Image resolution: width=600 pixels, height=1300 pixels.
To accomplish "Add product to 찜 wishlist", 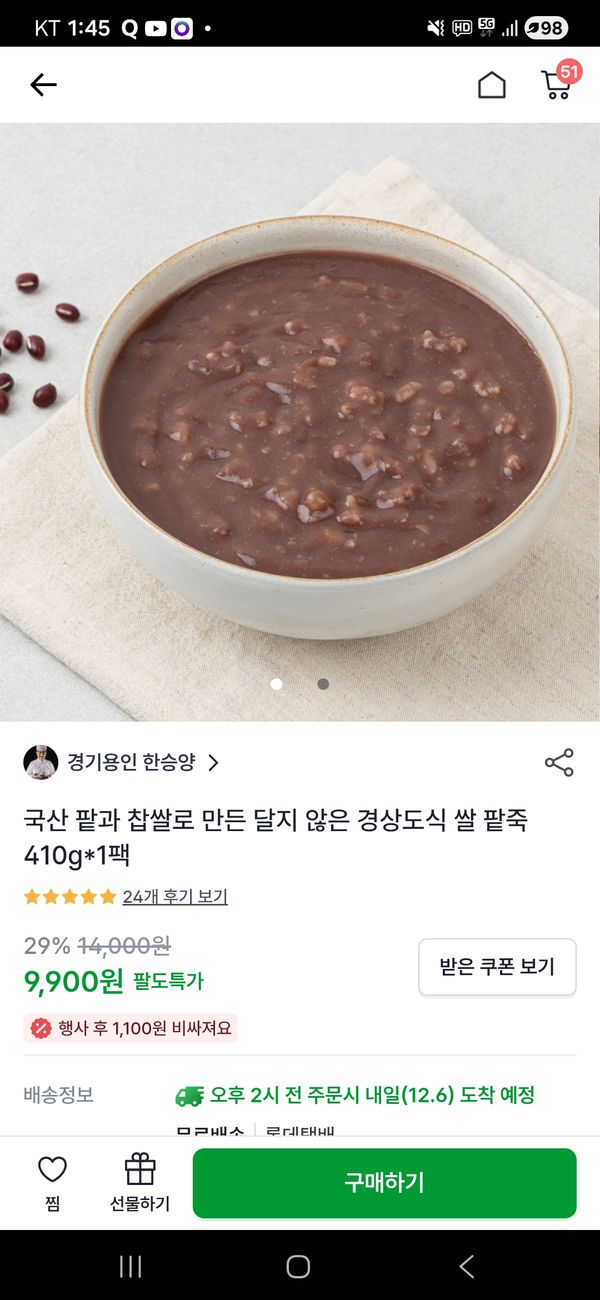I will pyautogui.click(x=52, y=1182).
